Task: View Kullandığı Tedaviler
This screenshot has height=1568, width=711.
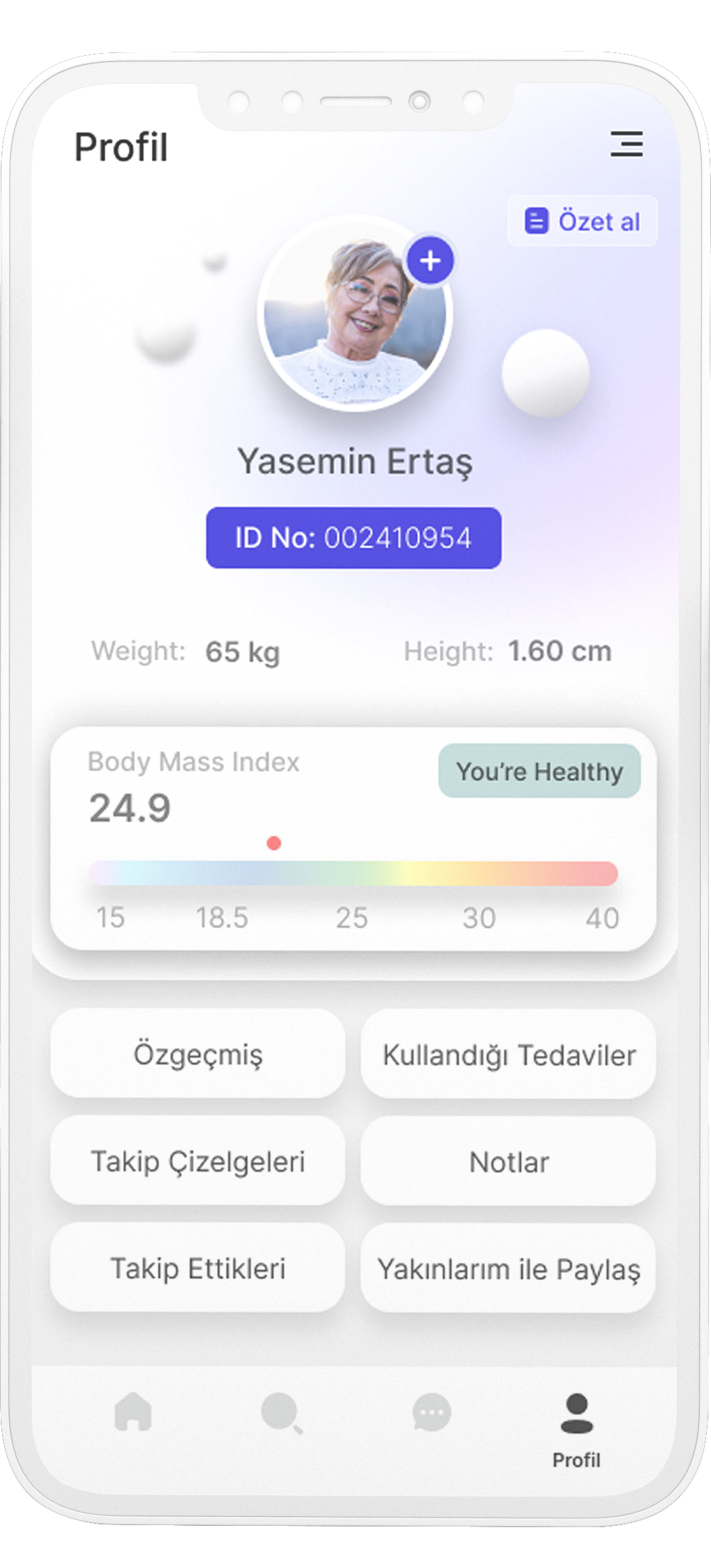Action: (x=508, y=1055)
